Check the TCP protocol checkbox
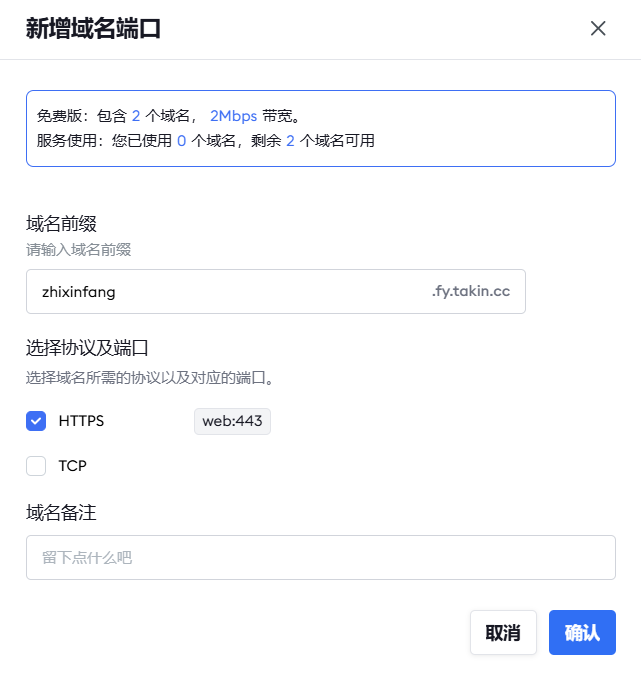The width and height of the screenshot is (641, 688). pos(36,465)
